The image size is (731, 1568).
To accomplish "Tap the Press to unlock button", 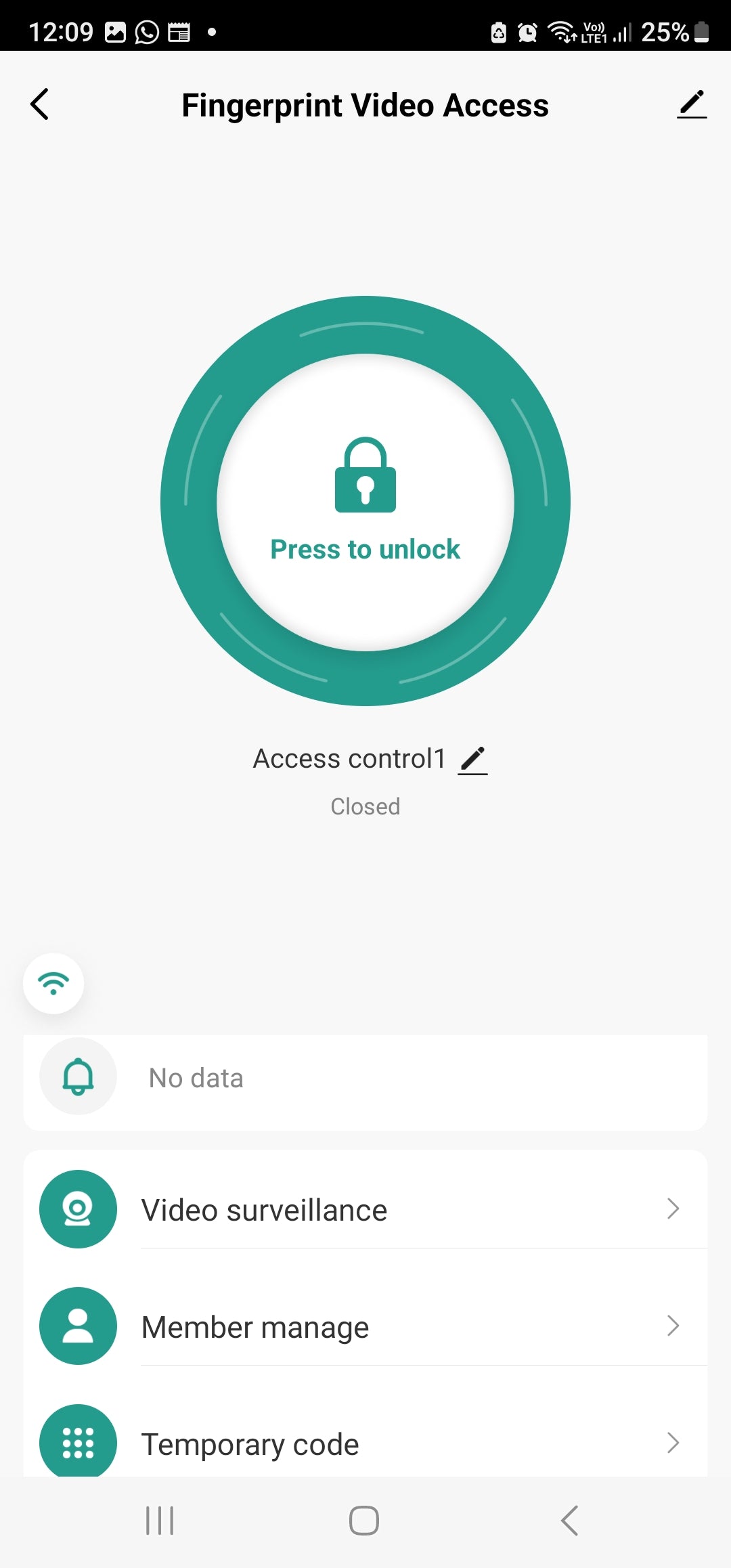I will [x=365, y=502].
